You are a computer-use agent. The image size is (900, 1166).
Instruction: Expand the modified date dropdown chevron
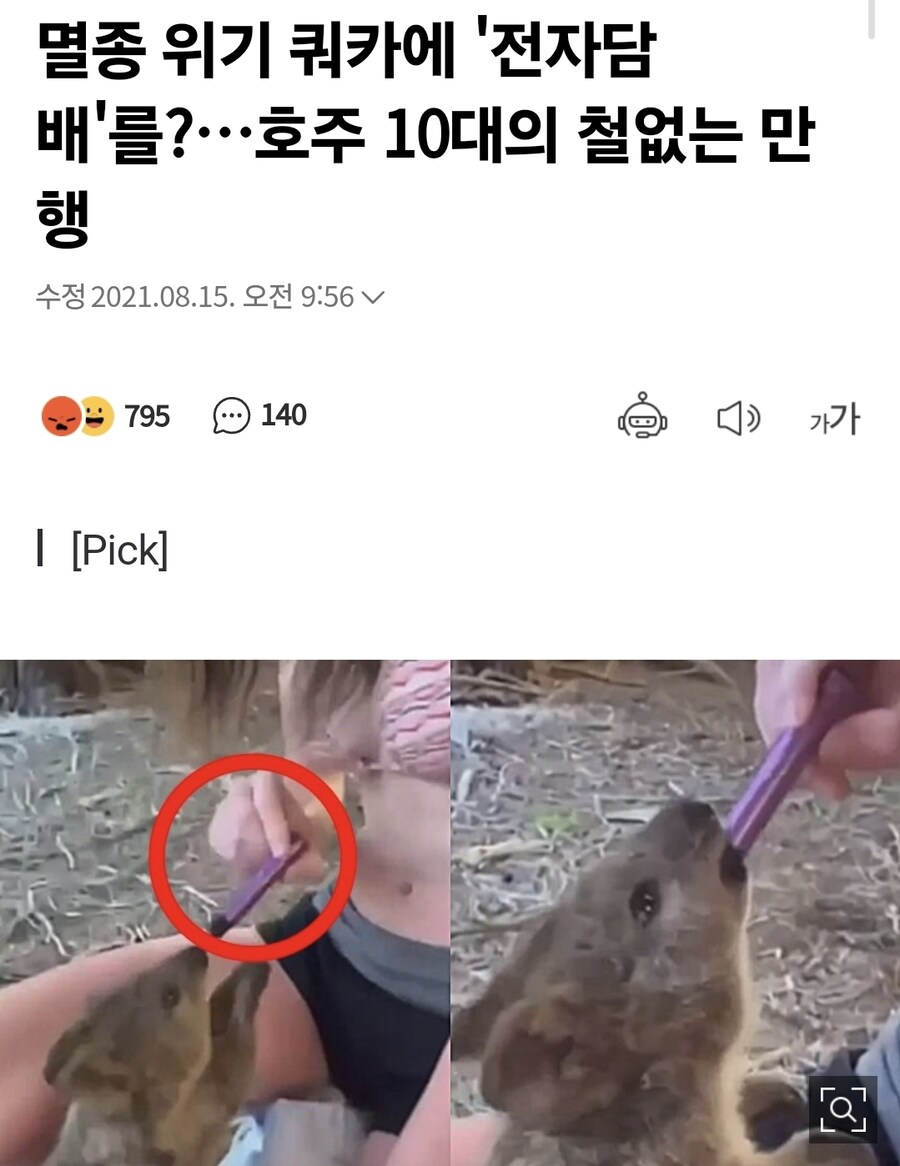tap(373, 298)
